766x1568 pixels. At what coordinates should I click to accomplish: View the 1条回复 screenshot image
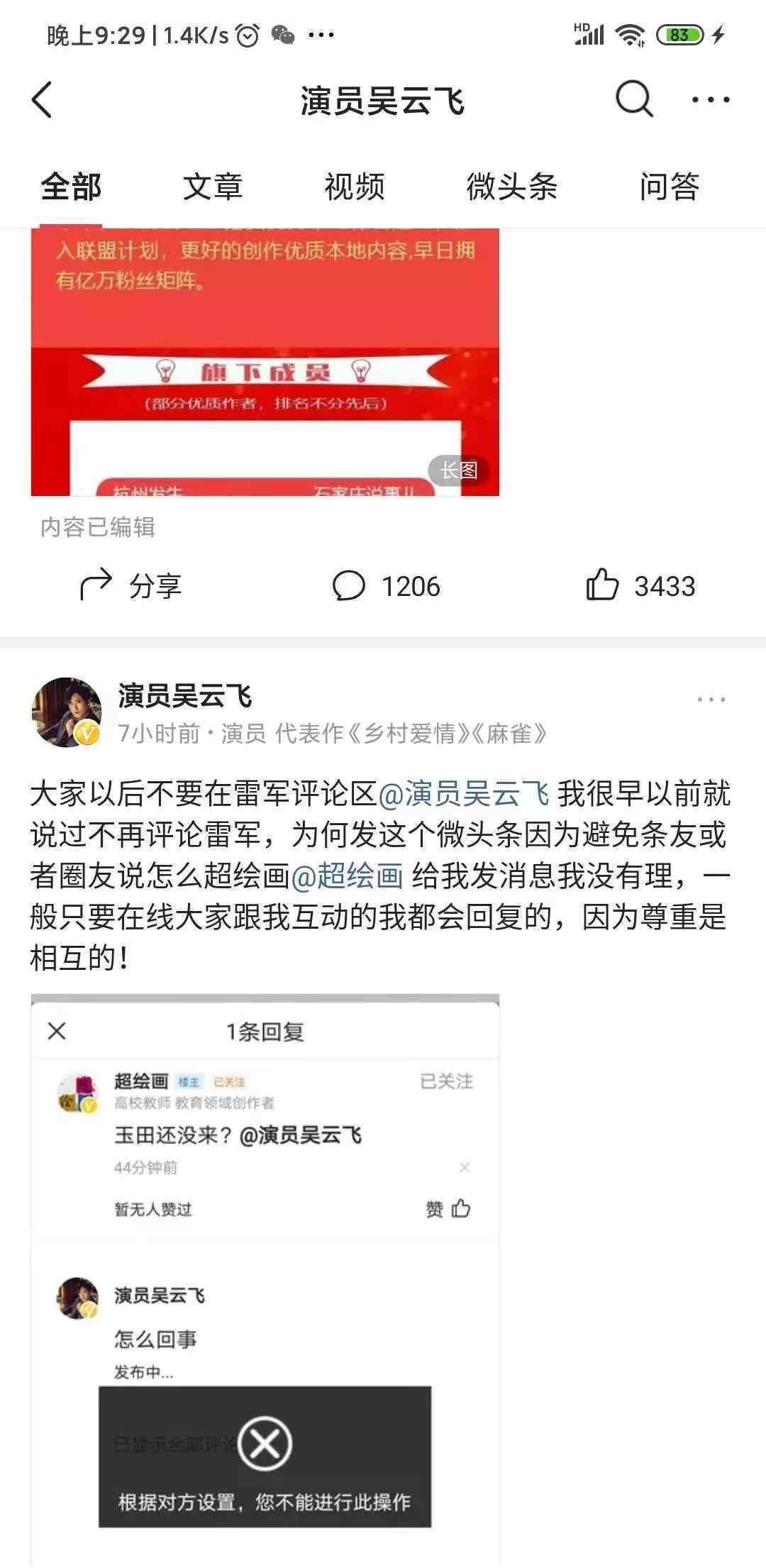click(x=265, y=1277)
